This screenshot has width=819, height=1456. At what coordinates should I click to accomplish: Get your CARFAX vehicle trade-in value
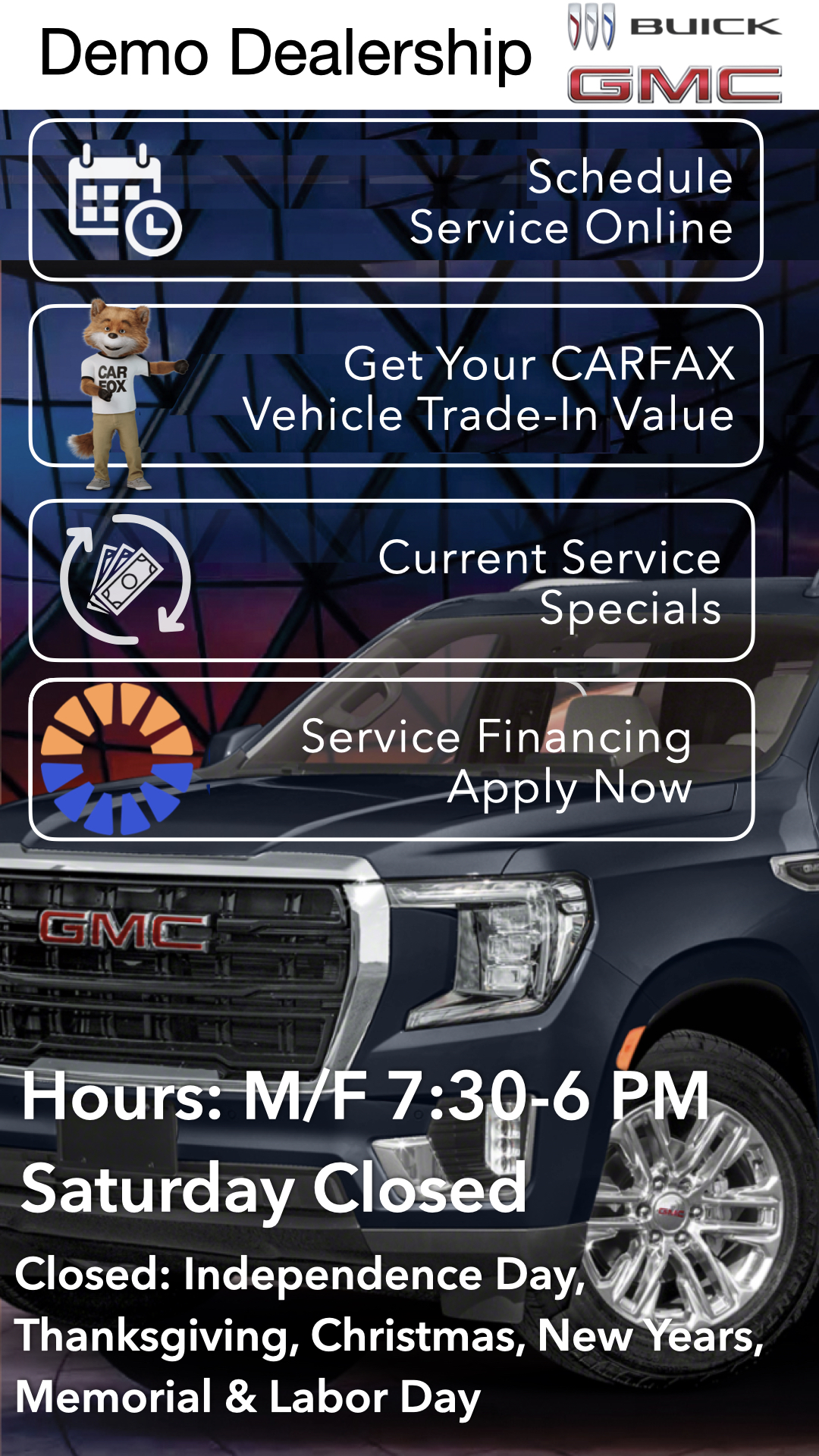396,387
